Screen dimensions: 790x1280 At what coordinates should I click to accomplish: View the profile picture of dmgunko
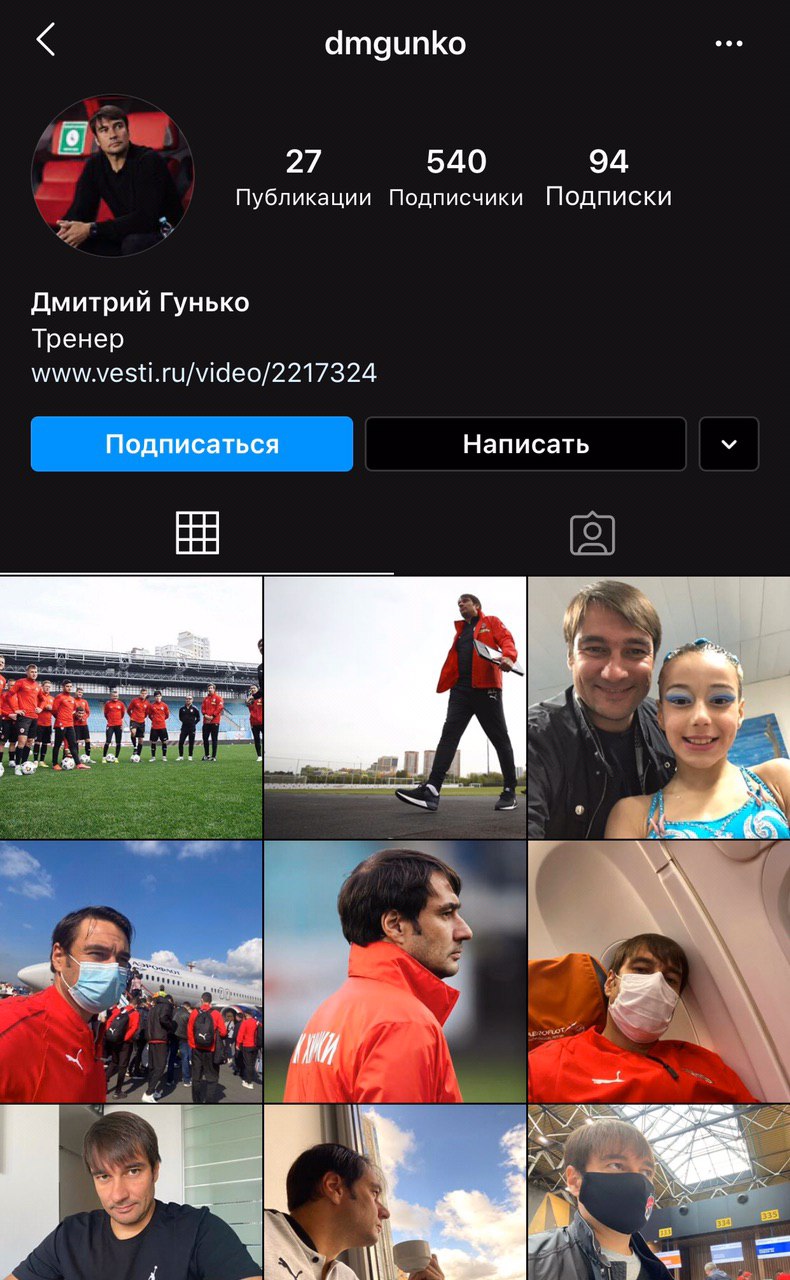112,176
